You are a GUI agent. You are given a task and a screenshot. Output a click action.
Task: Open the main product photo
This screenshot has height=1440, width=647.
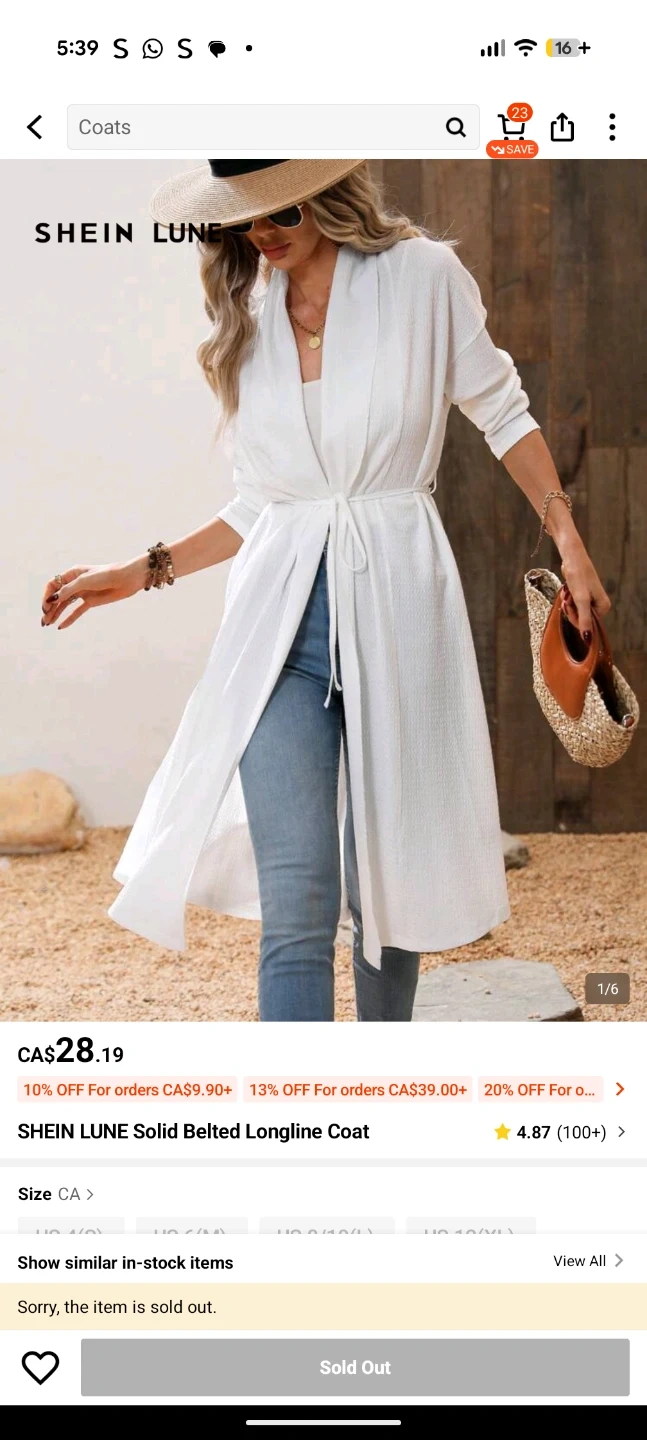tap(323, 590)
